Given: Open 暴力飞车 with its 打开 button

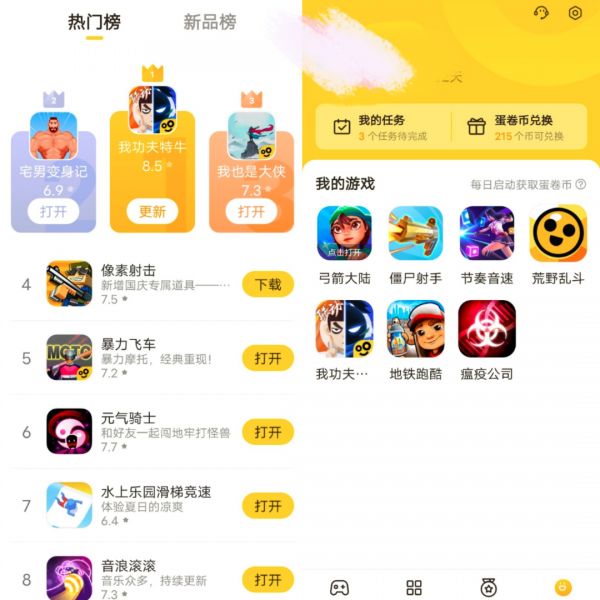Looking at the screenshot, I should (268, 358).
